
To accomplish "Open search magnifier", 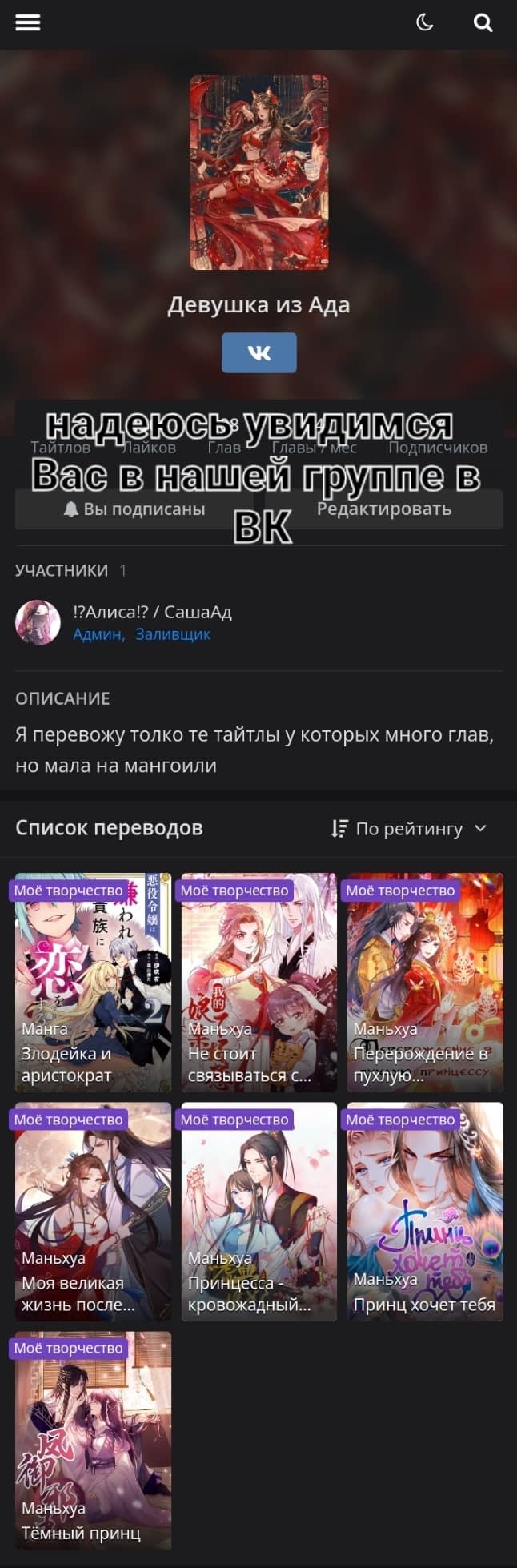I will [x=483, y=23].
